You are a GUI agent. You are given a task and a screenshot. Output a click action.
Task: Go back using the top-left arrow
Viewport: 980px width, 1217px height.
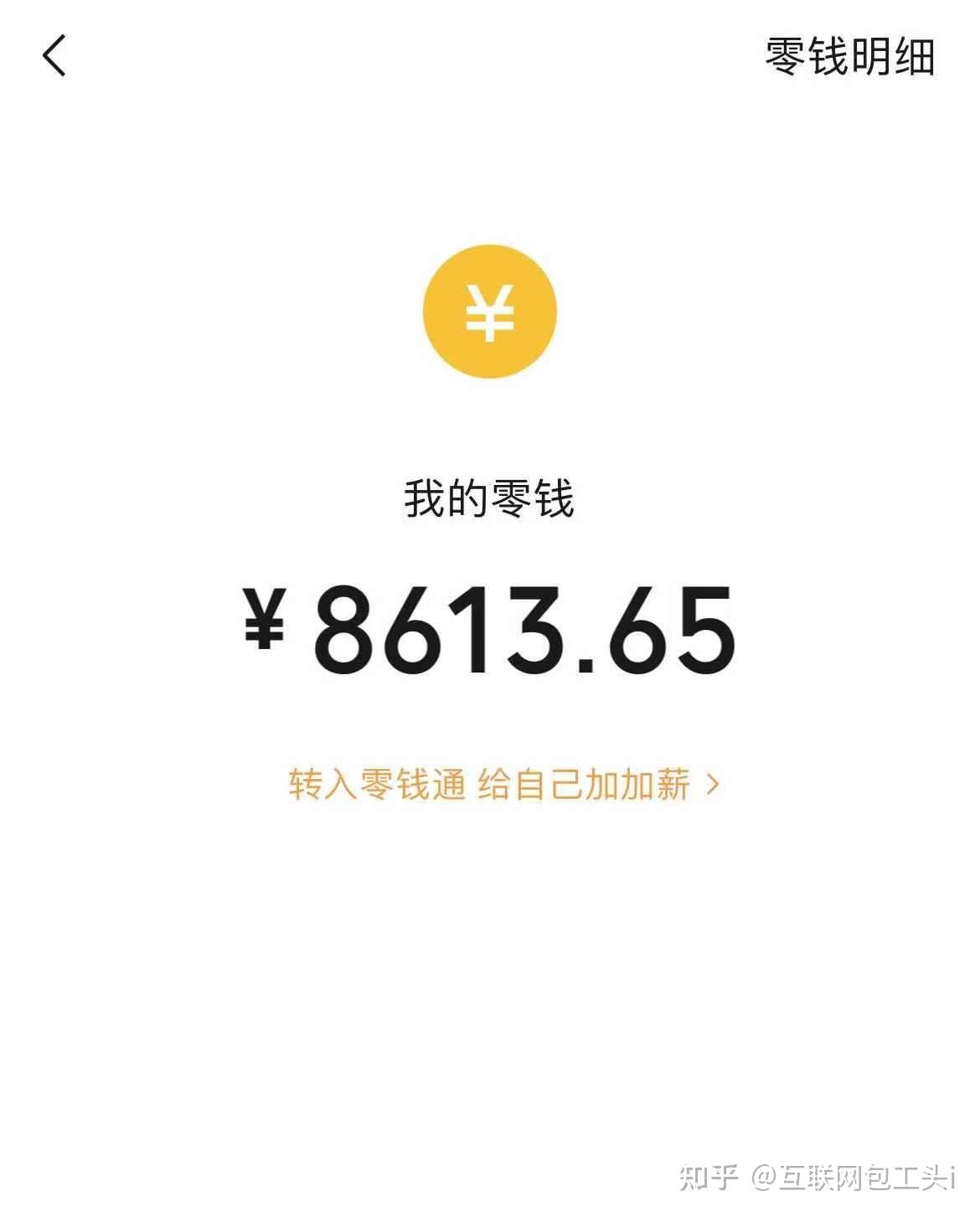(x=54, y=57)
